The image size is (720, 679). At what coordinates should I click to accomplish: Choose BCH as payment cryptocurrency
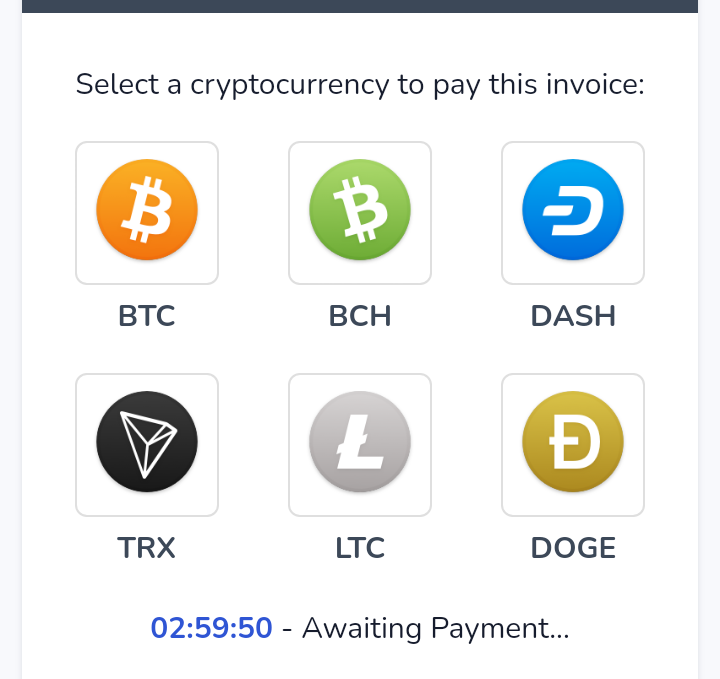pos(360,212)
